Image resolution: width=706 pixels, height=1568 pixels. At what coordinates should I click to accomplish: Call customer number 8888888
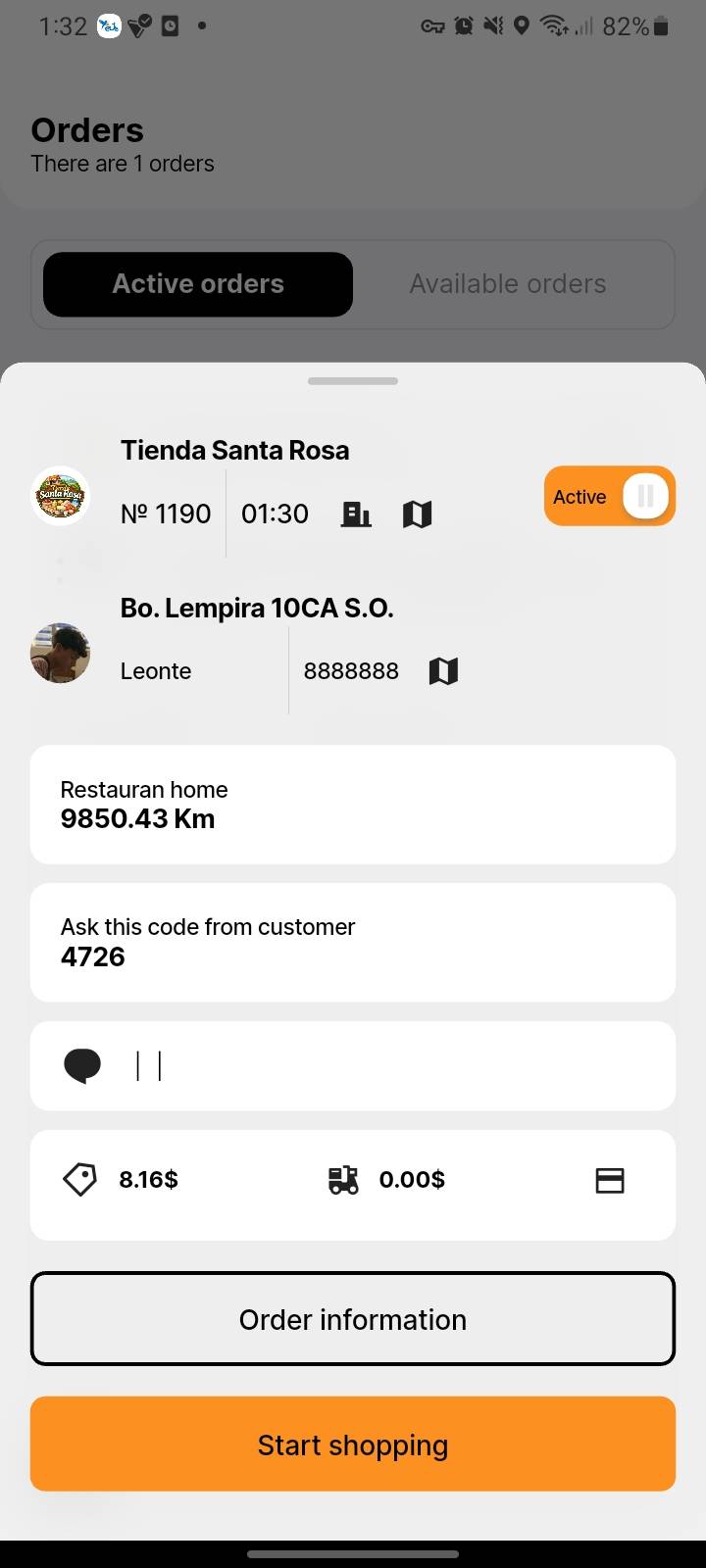pyautogui.click(x=351, y=671)
